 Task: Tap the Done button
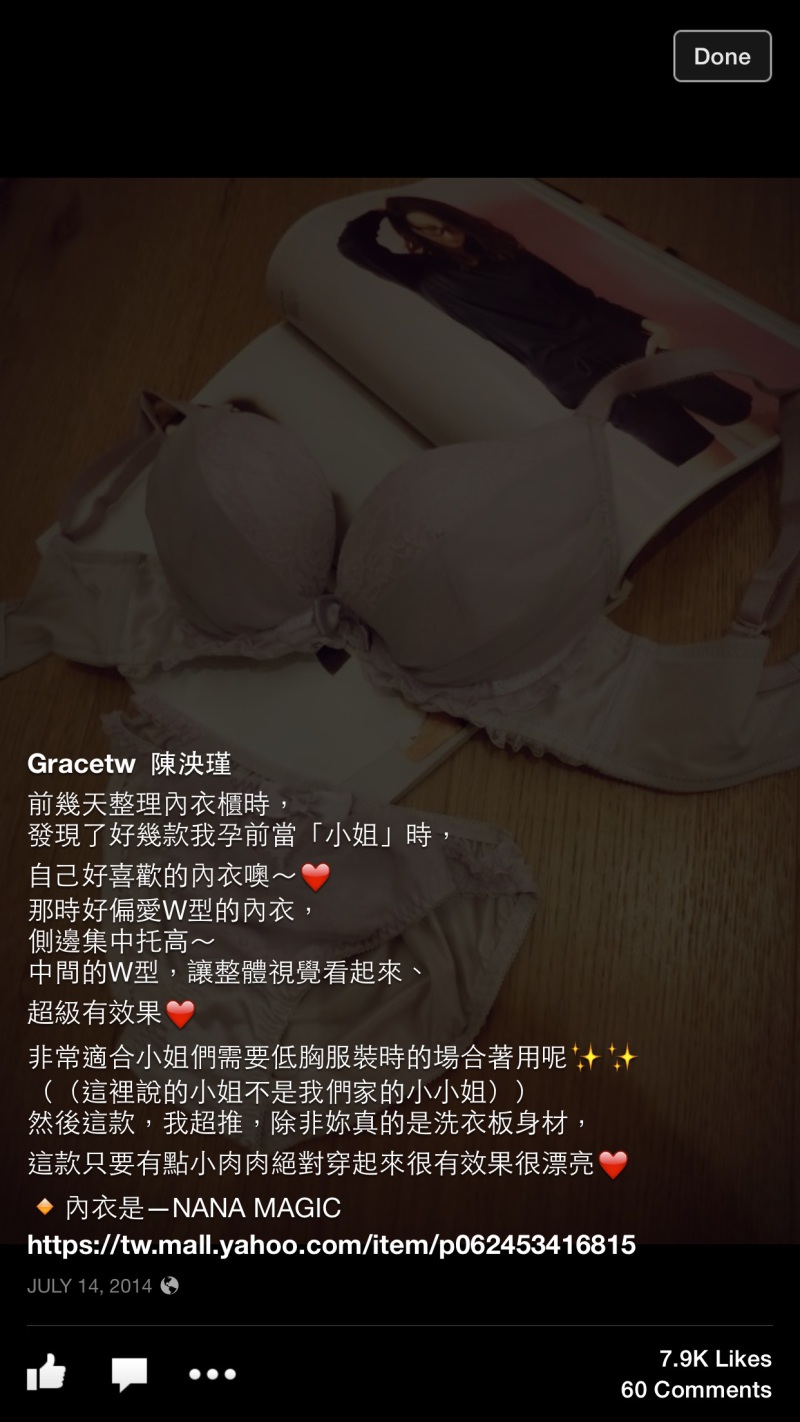click(722, 56)
